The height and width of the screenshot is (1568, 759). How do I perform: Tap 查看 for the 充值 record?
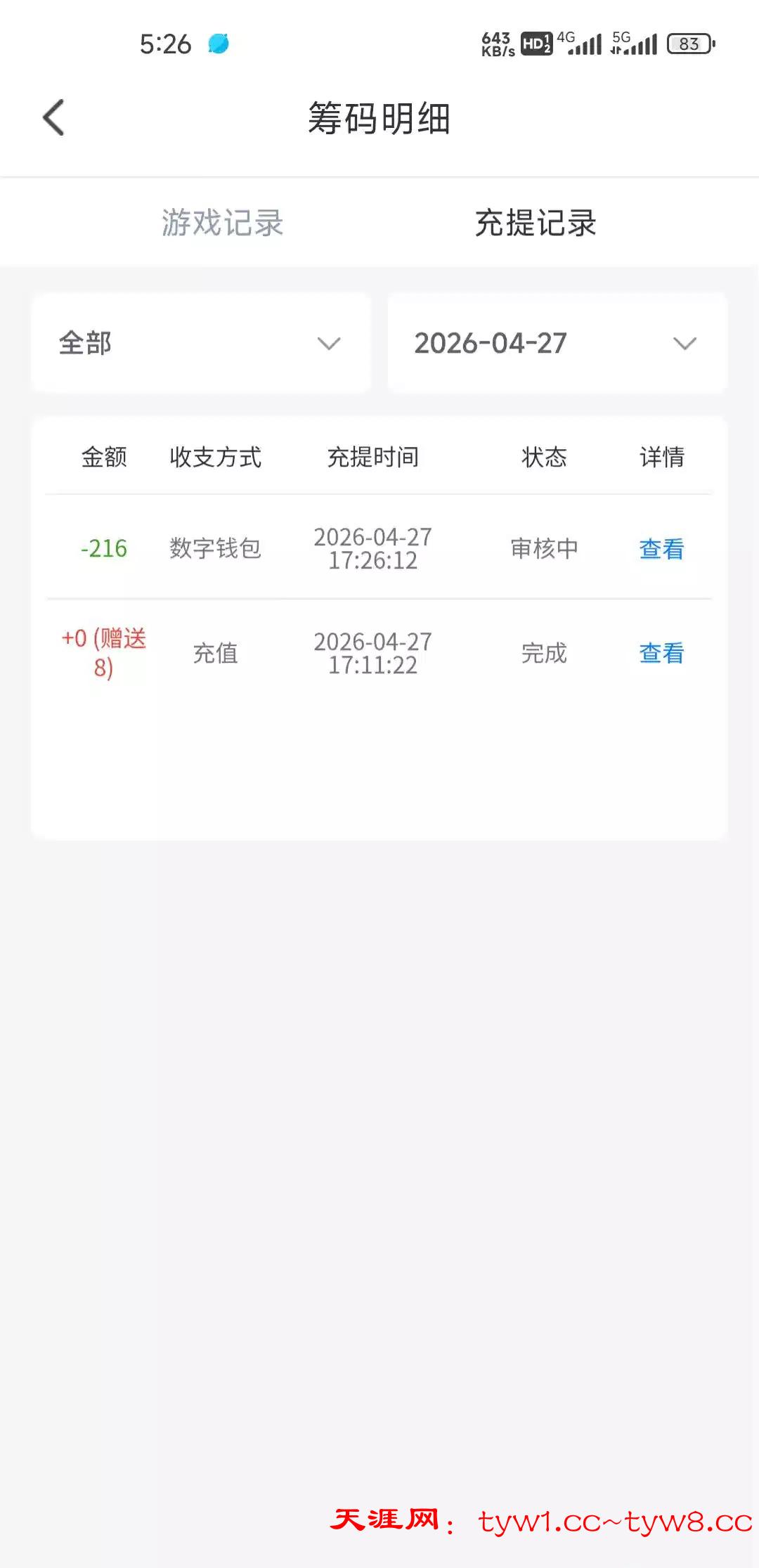[x=661, y=653]
